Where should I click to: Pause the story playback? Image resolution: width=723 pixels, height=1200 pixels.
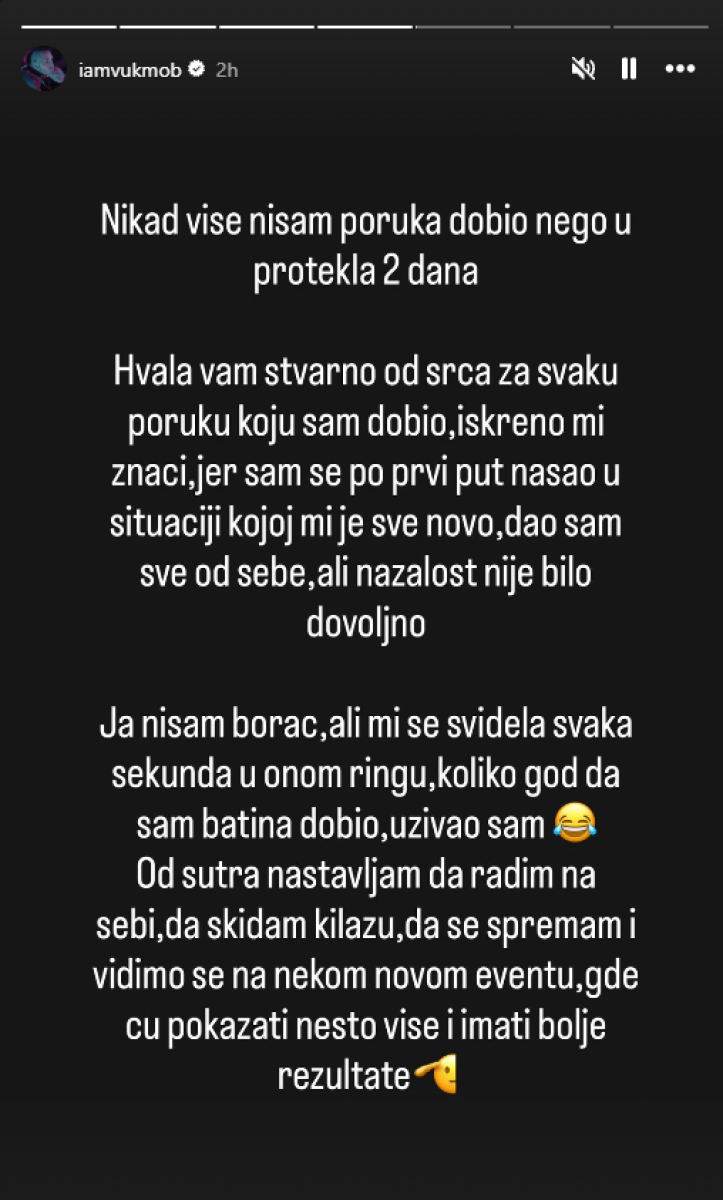pos(630,69)
